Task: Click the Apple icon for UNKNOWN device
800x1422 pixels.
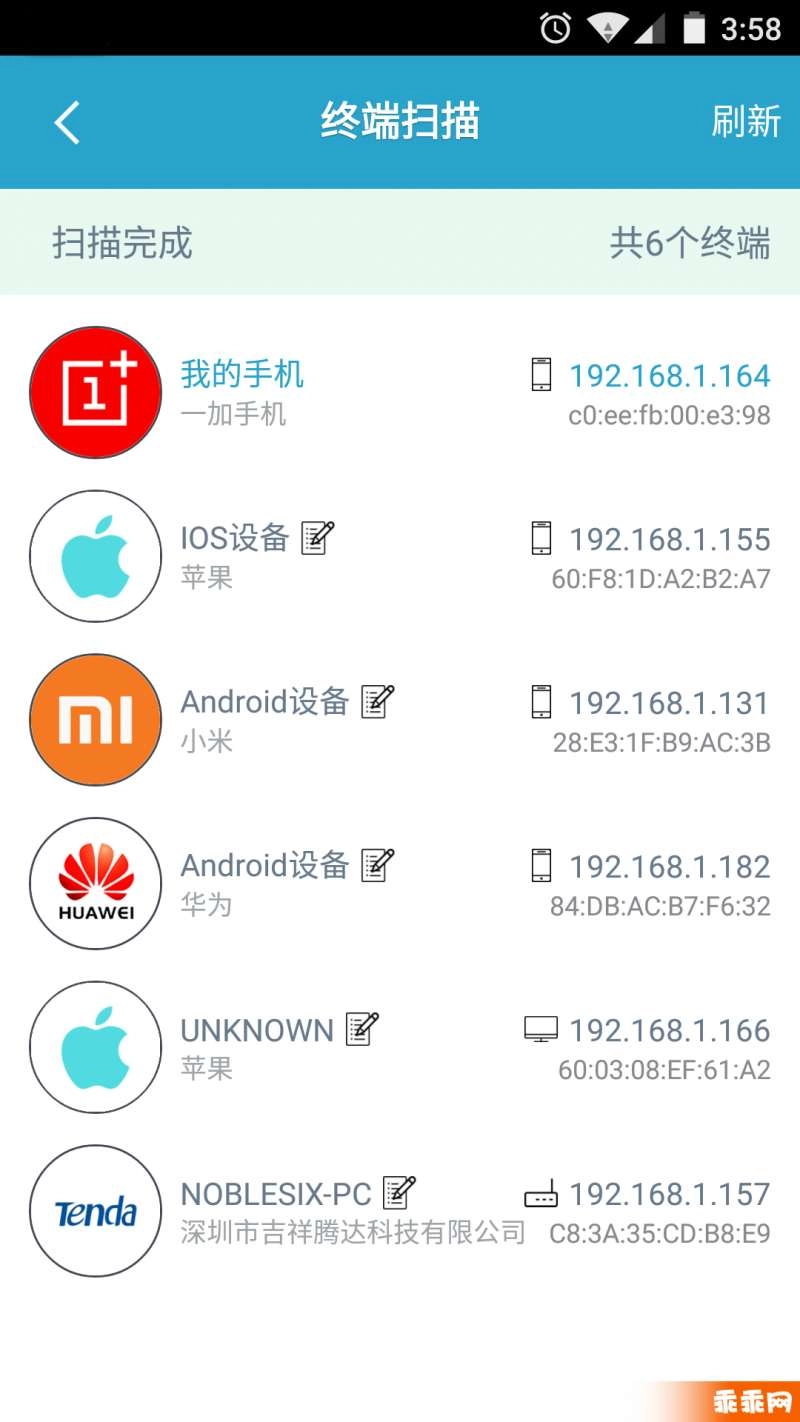Action: pyautogui.click(x=95, y=1047)
